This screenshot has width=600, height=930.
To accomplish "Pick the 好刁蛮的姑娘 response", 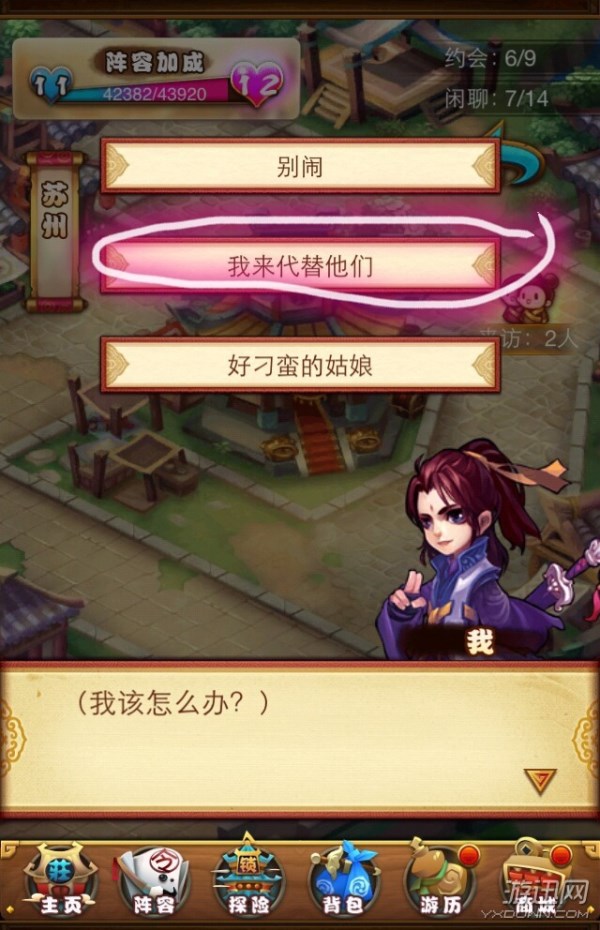I will (x=299, y=365).
